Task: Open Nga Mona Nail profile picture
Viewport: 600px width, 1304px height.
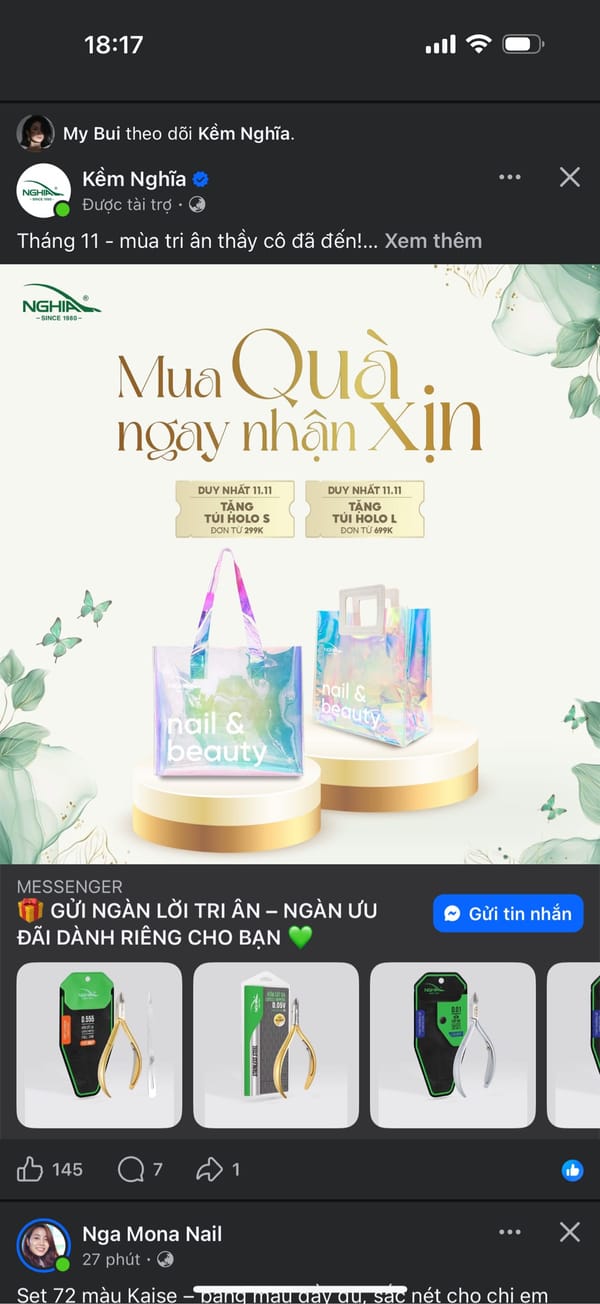Action: pyautogui.click(x=44, y=1246)
